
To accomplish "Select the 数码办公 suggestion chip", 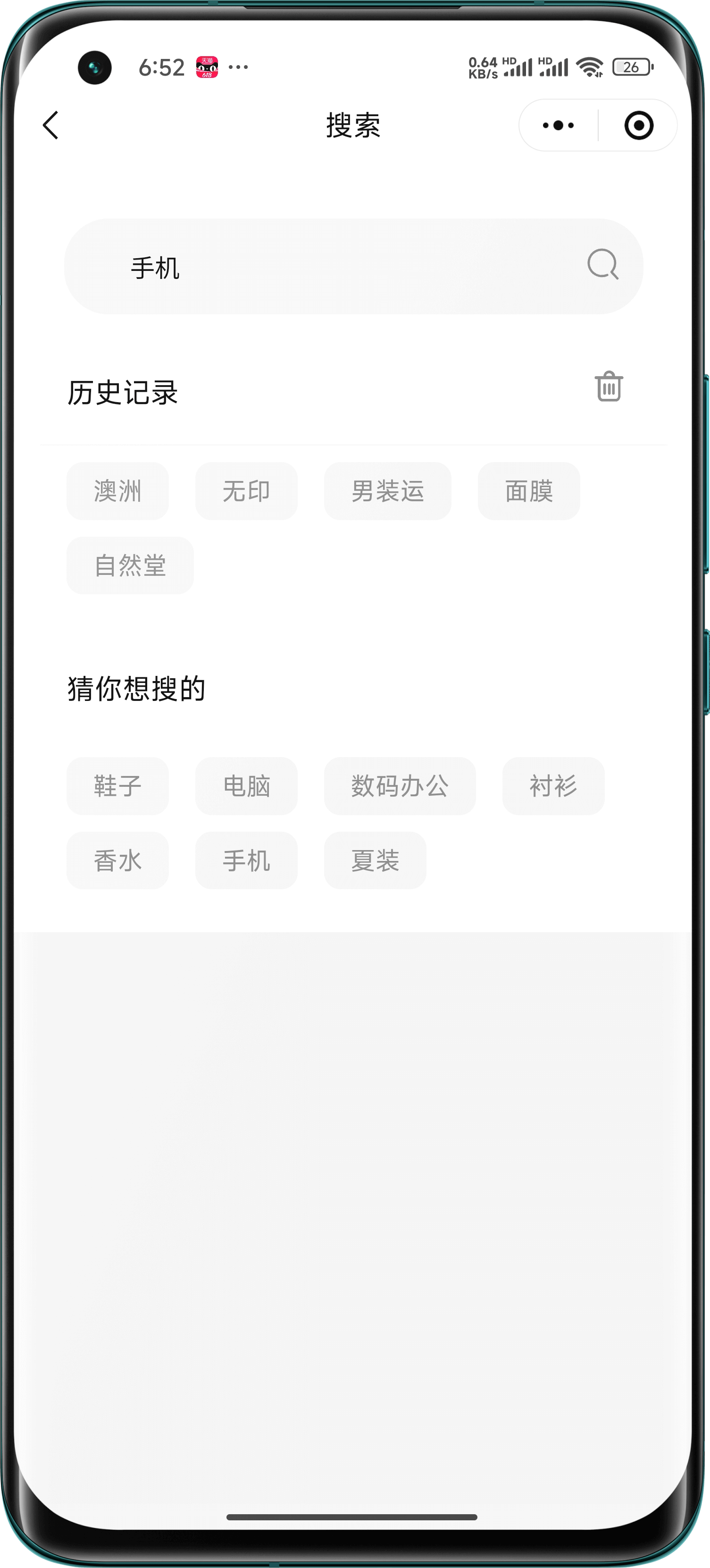I will (400, 786).
